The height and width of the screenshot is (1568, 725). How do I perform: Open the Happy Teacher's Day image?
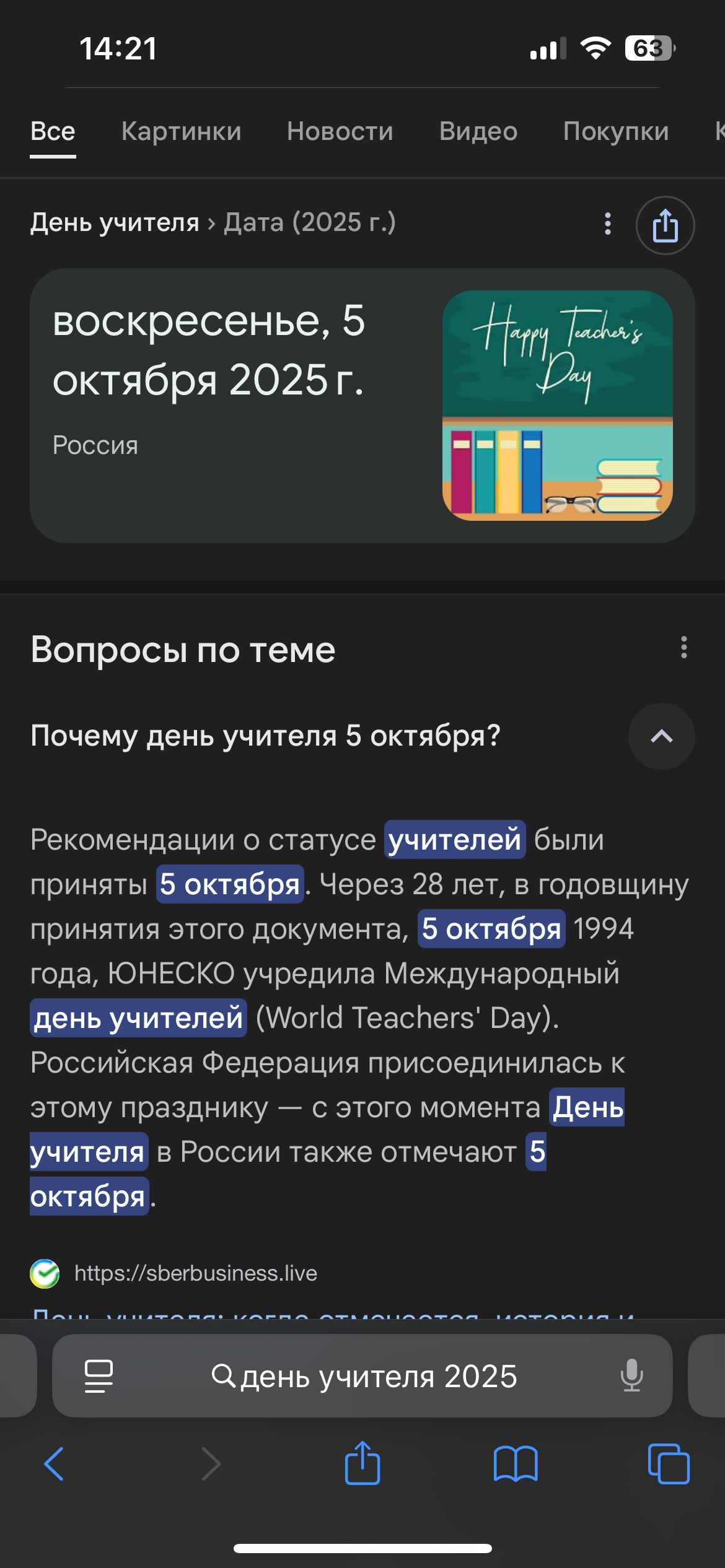(557, 405)
